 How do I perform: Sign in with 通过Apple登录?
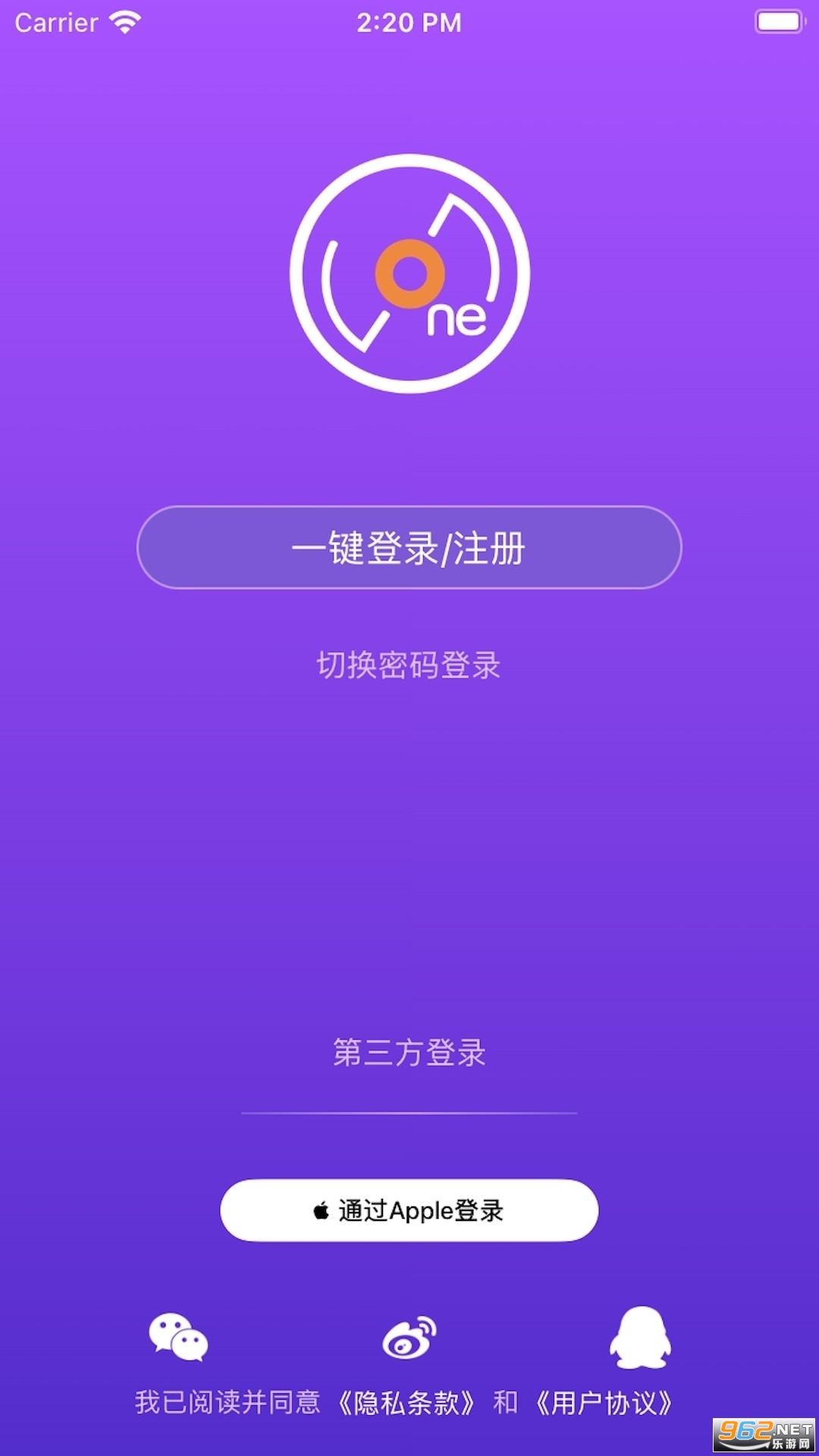409,1210
